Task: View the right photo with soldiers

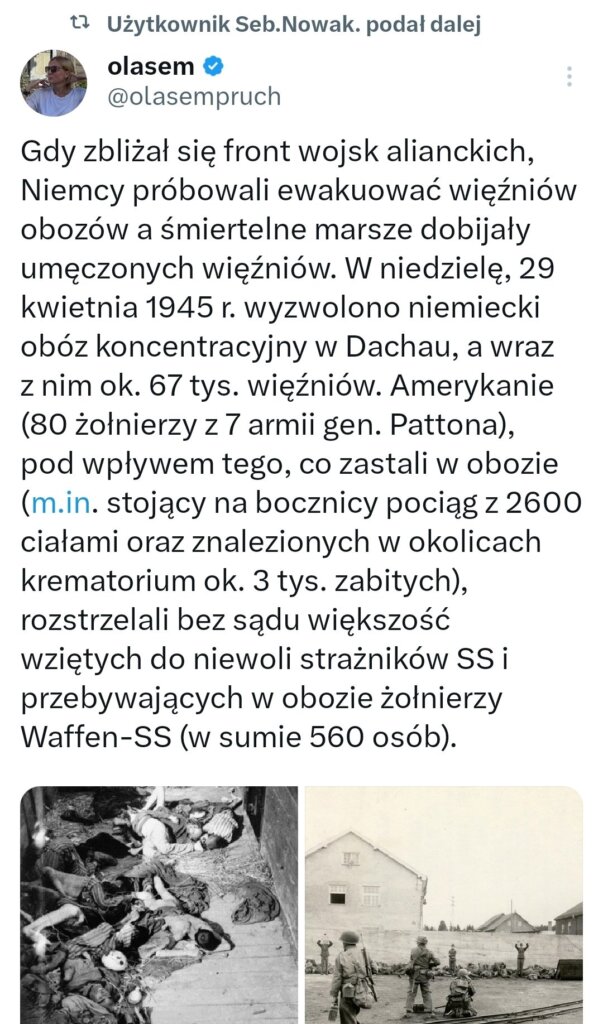Action: [x=444, y=904]
